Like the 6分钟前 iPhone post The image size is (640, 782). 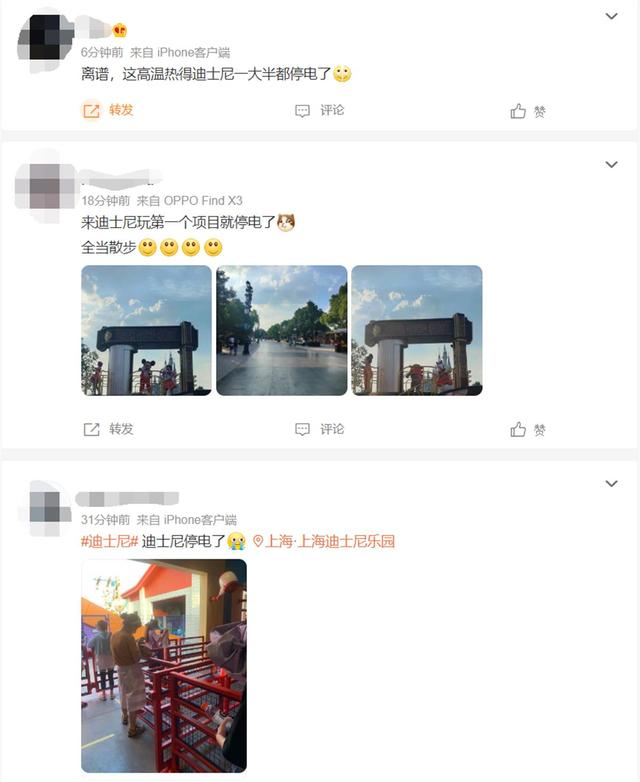coord(528,112)
